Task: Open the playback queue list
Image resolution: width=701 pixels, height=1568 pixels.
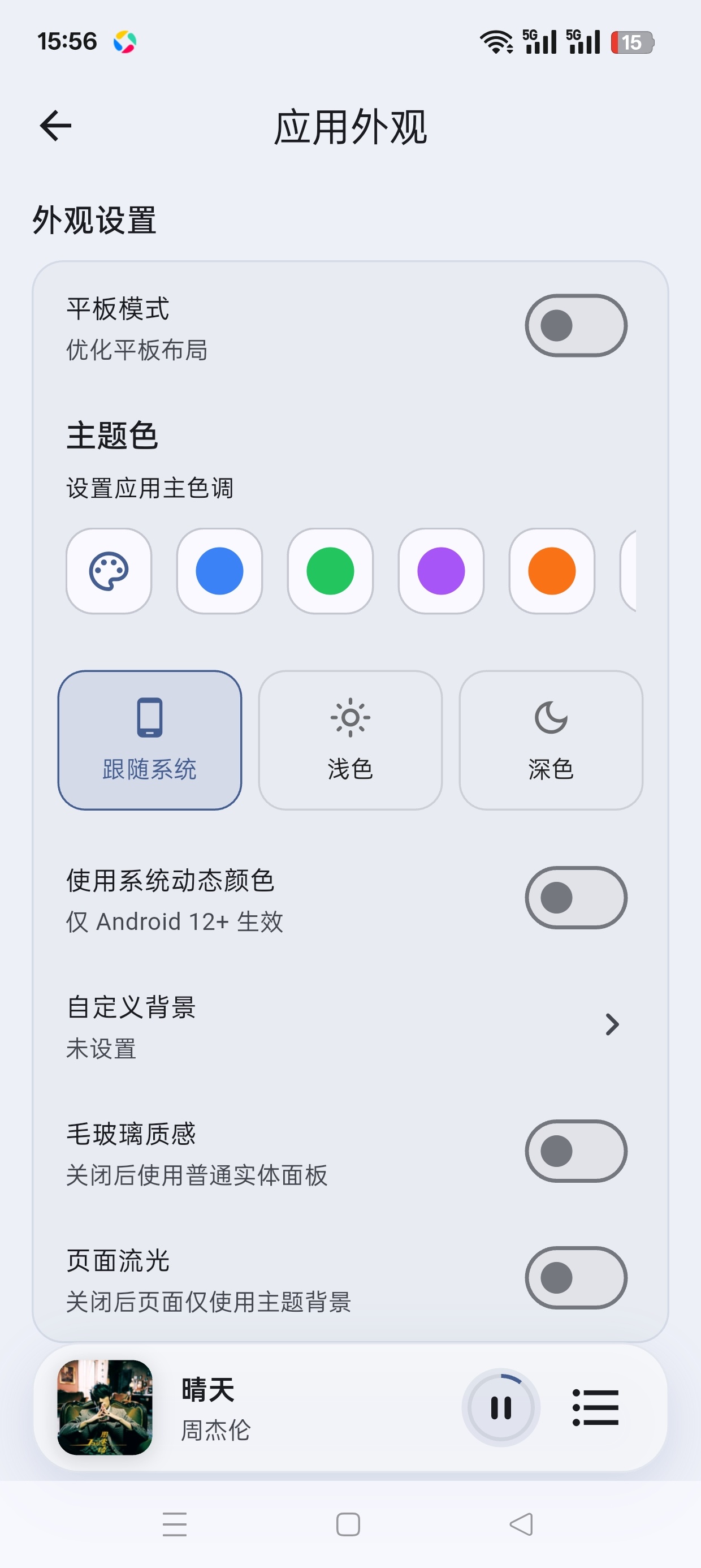Action: click(x=595, y=1407)
